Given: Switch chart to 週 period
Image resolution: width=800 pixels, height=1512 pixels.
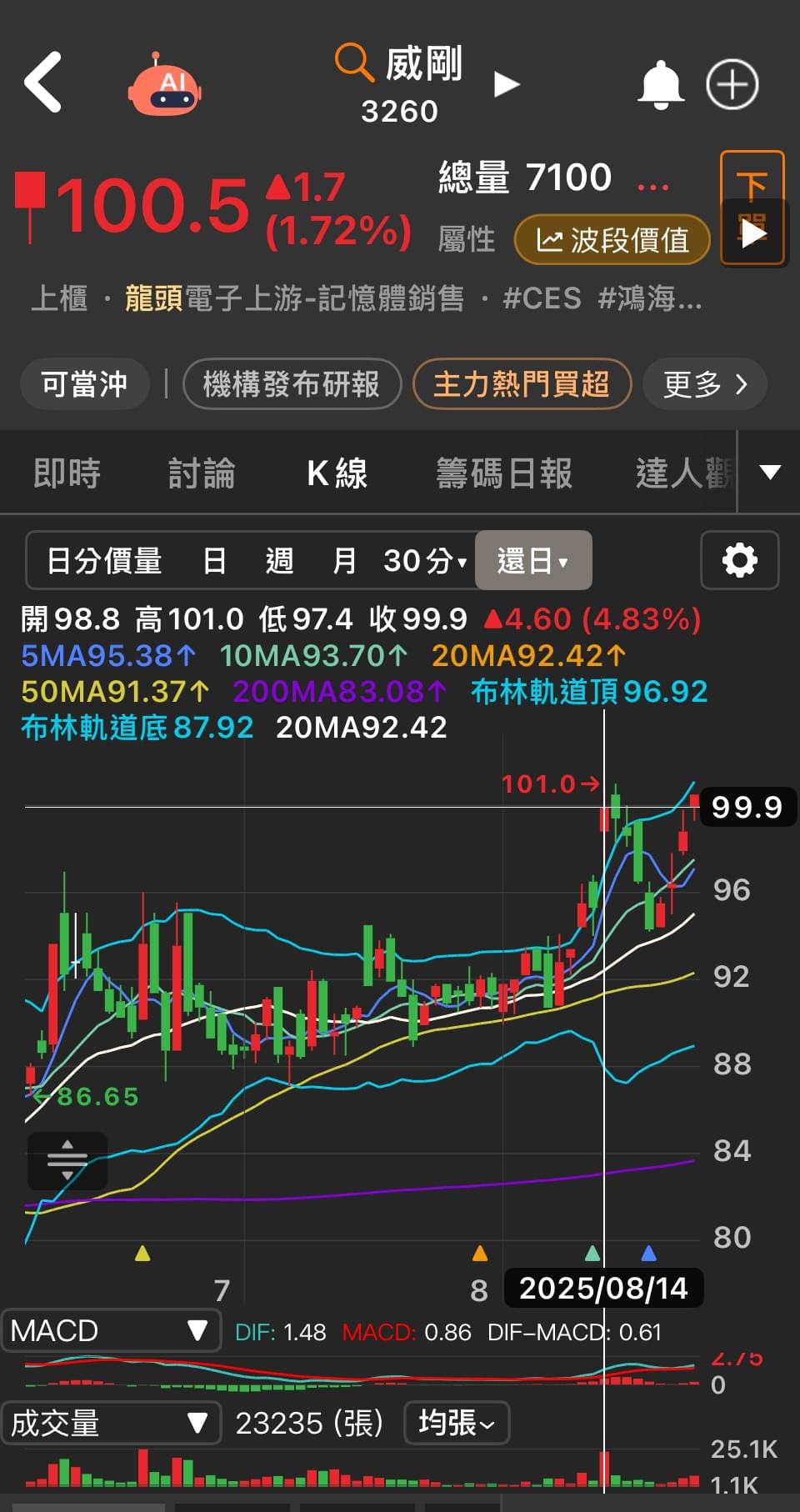Looking at the screenshot, I should pos(279,561).
